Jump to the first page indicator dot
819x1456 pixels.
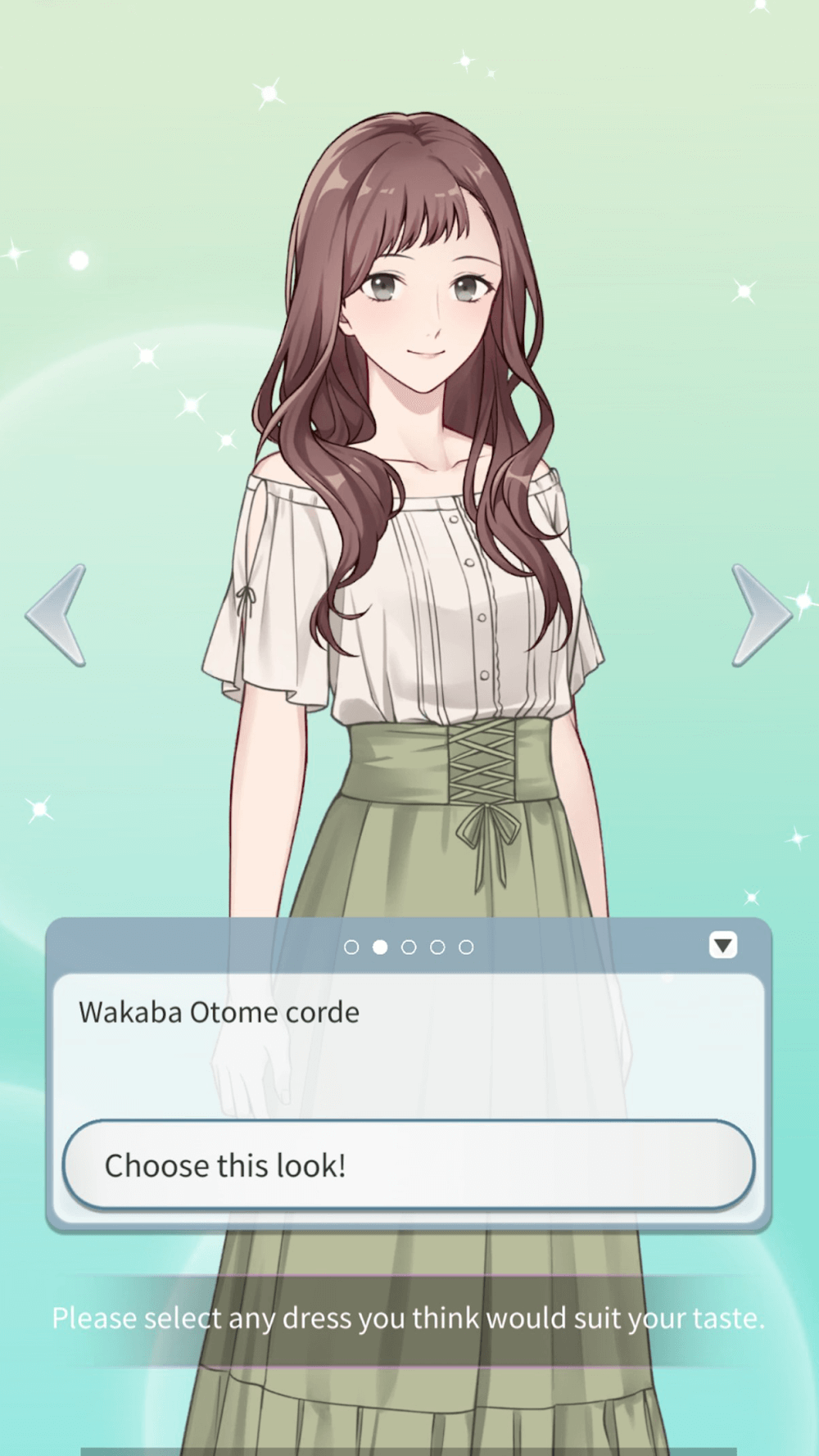[x=351, y=947]
